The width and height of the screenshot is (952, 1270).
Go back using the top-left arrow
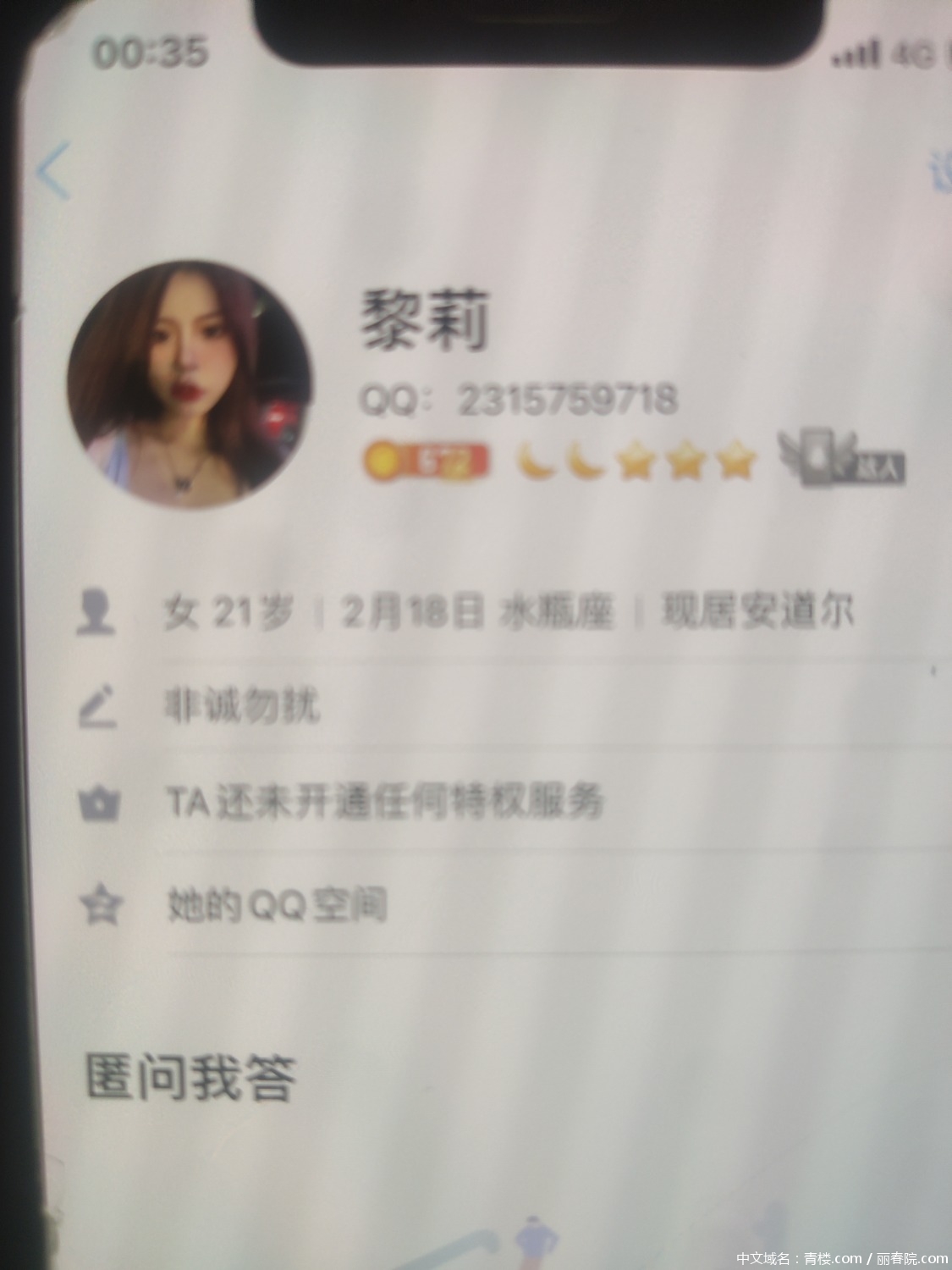pos(52,172)
